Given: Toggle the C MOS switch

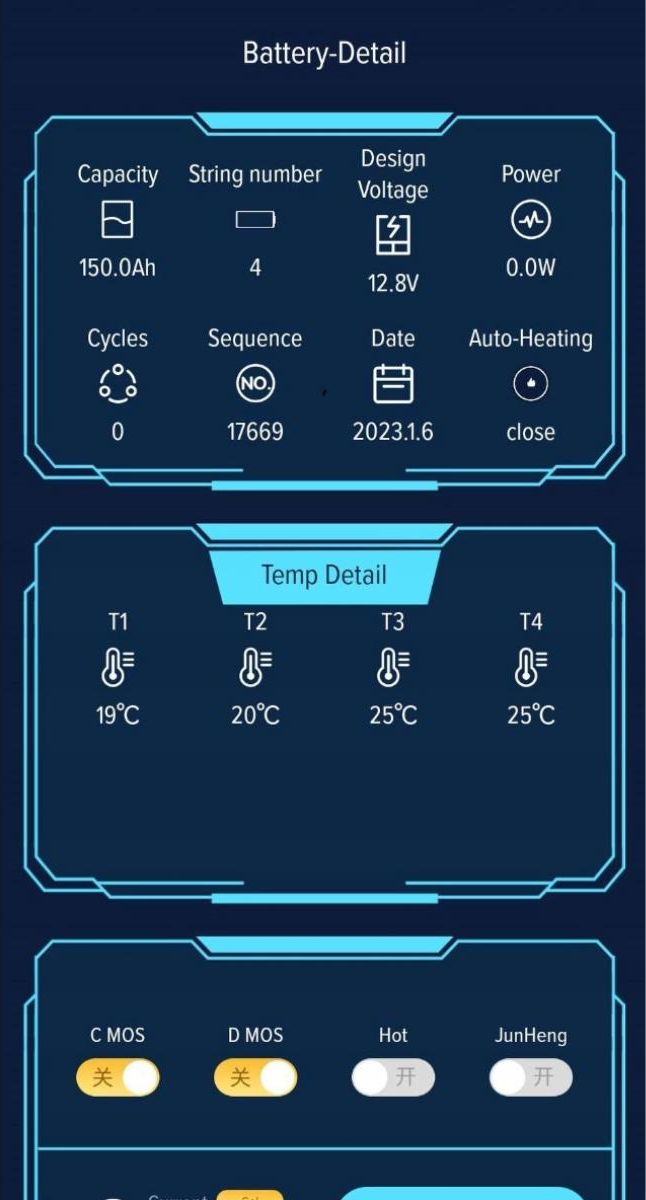Looking at the screenshot, I should click(118, 1077).
